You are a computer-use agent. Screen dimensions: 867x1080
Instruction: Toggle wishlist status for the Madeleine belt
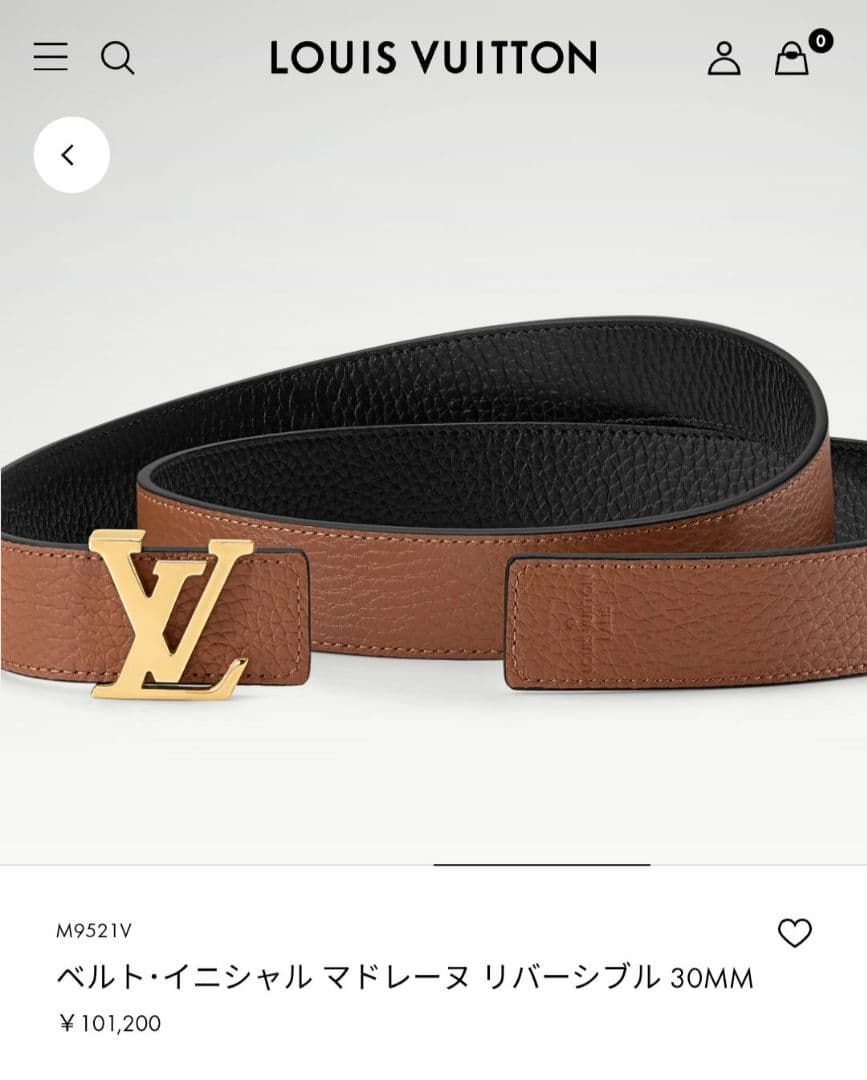[795, 931]
